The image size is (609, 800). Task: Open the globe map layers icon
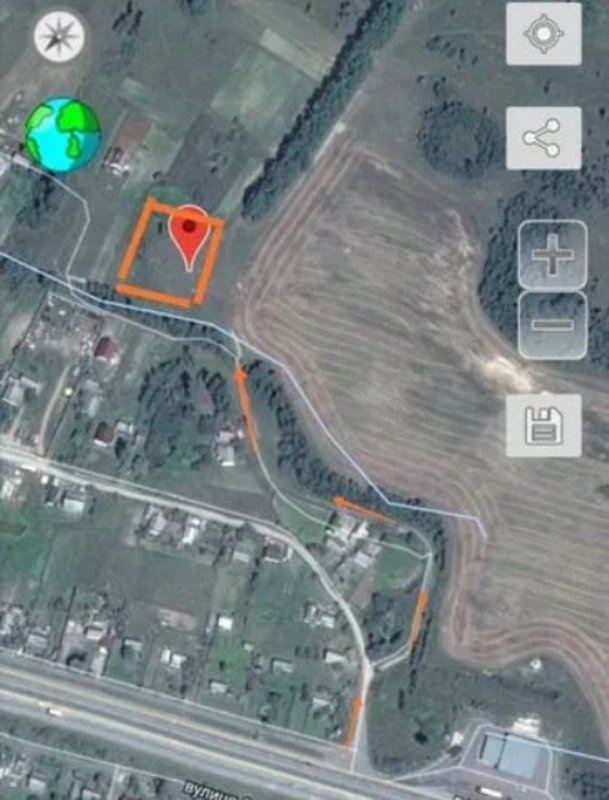point(62,134)
